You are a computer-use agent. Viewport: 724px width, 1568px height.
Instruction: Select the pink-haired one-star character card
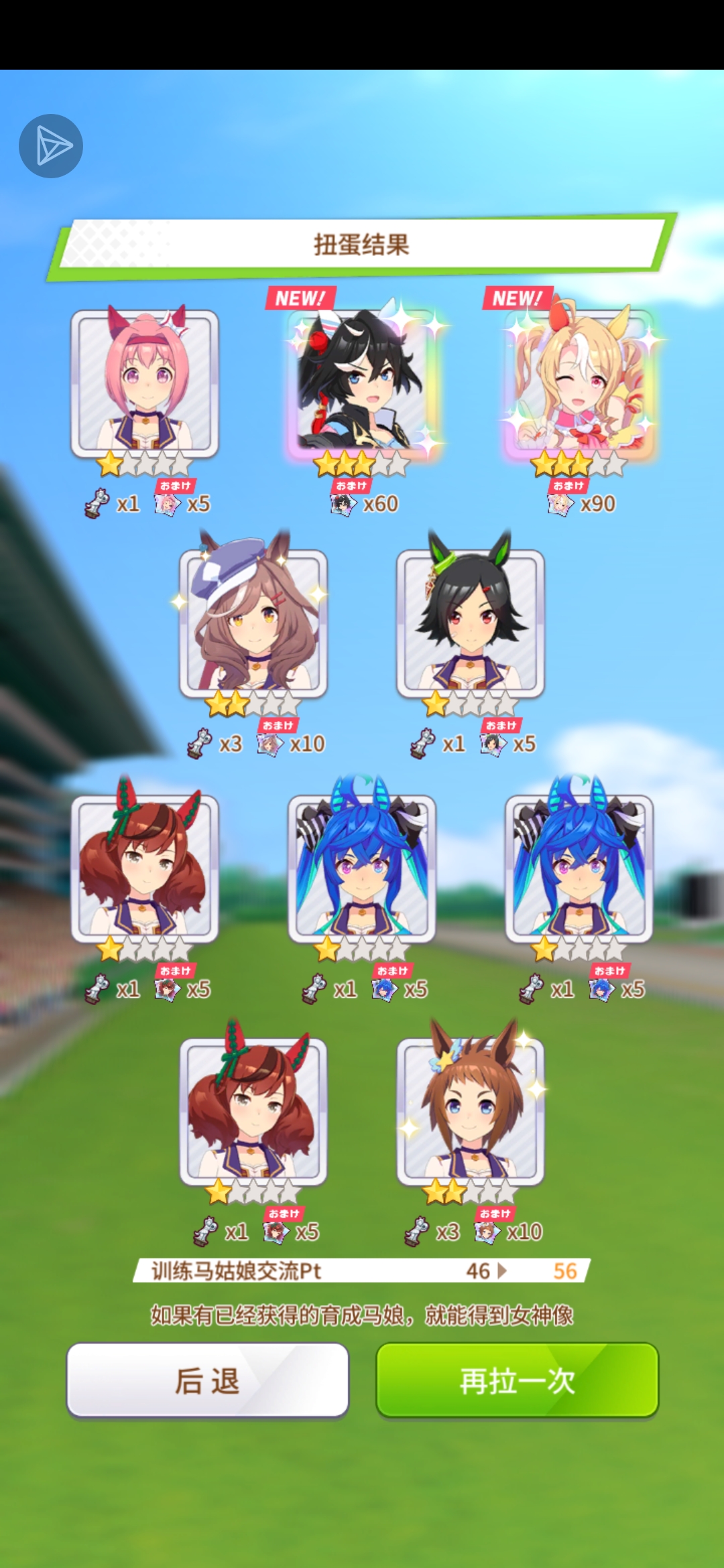coord(145,383)
